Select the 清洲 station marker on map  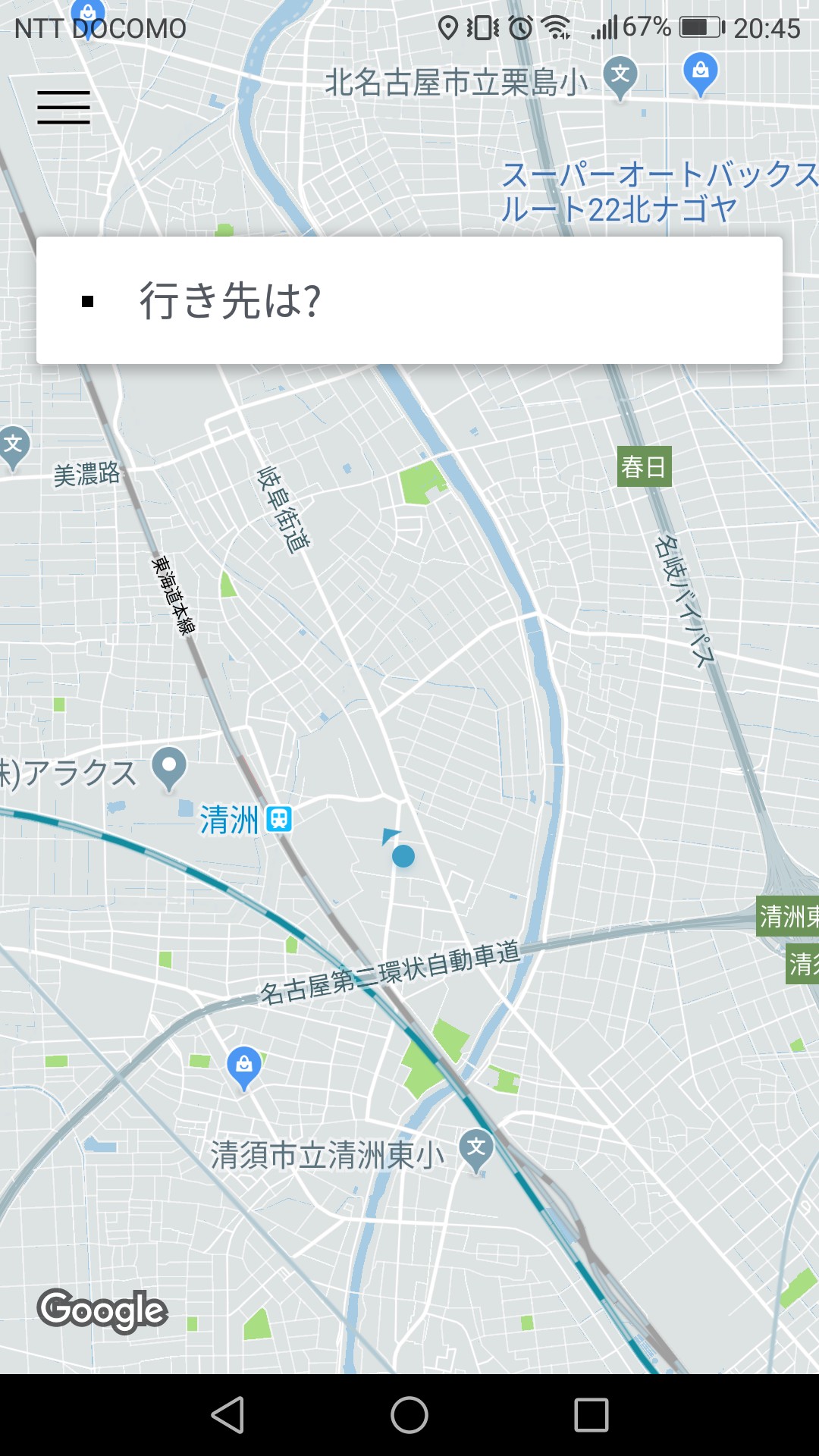(279, 820)
